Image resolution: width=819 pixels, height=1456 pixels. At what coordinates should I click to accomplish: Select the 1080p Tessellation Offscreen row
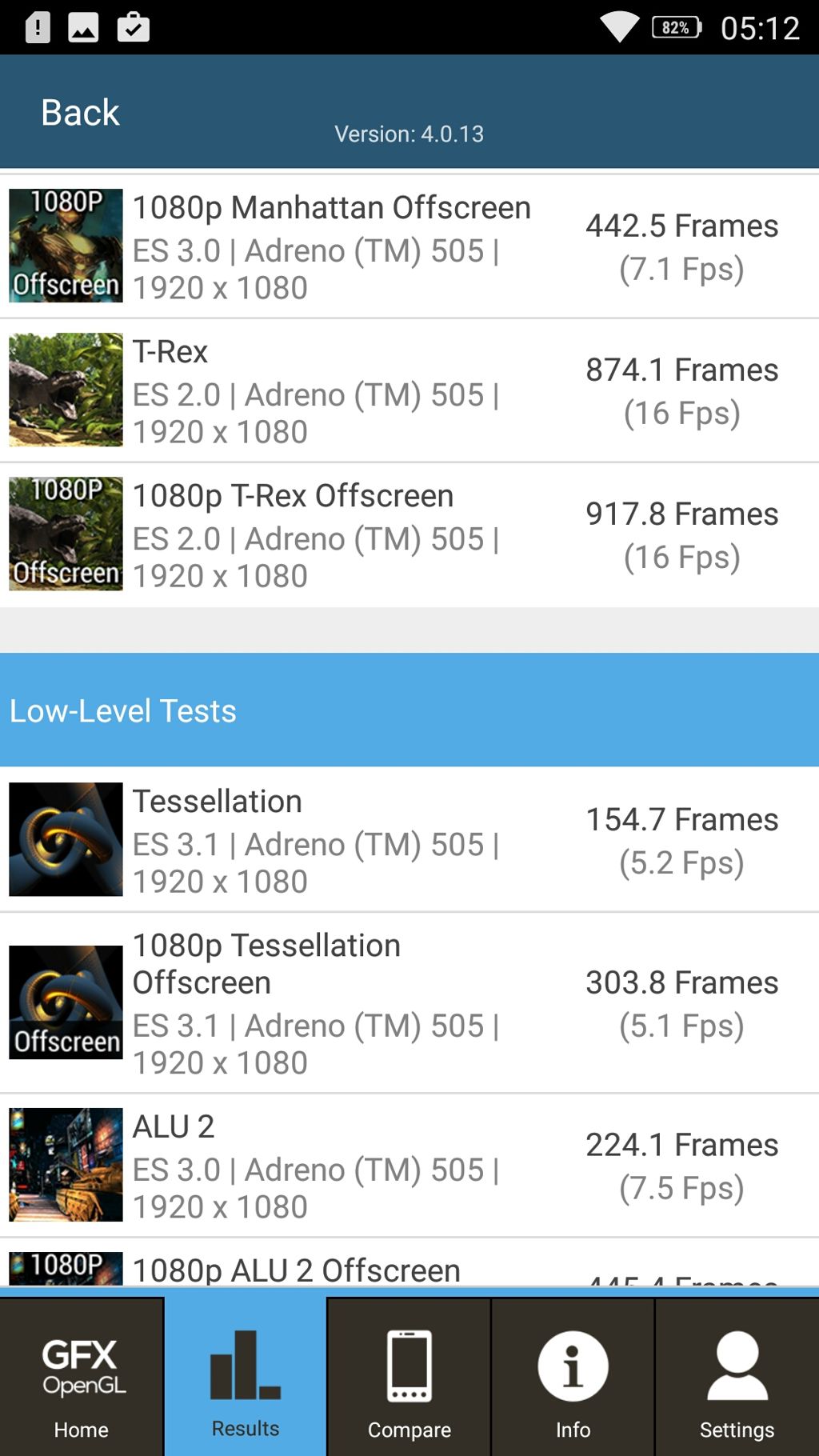click(x=409, y=1003)
